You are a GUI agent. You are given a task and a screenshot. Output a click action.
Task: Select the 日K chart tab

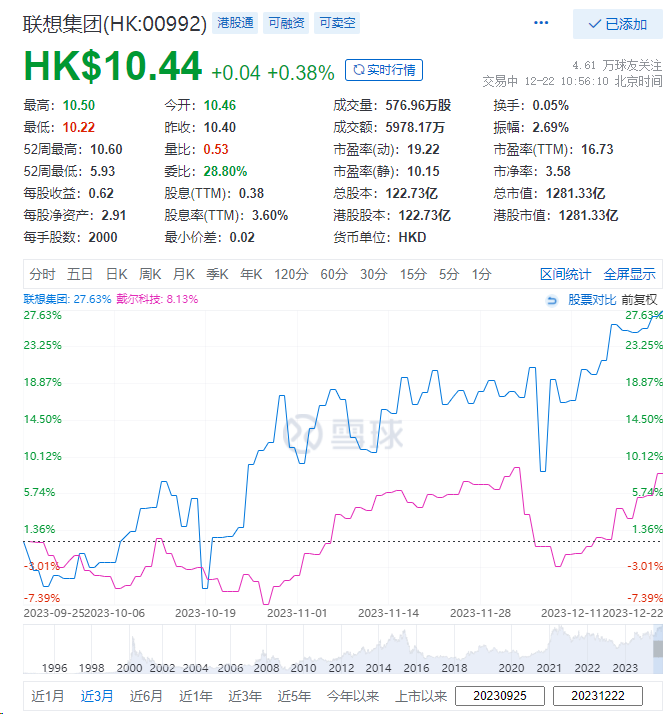116,274
